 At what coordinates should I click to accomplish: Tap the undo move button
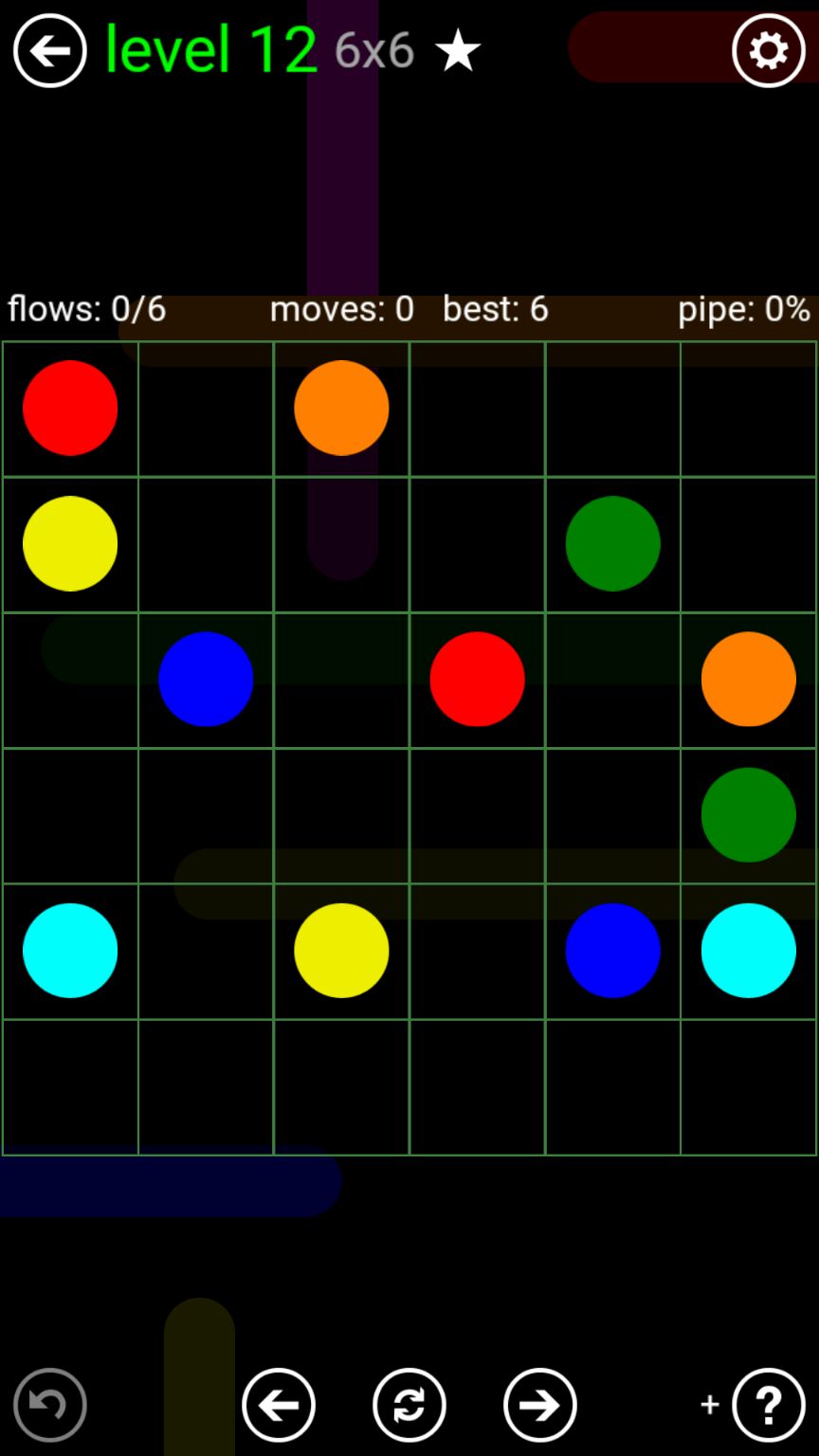click(x=50, y=1404)
